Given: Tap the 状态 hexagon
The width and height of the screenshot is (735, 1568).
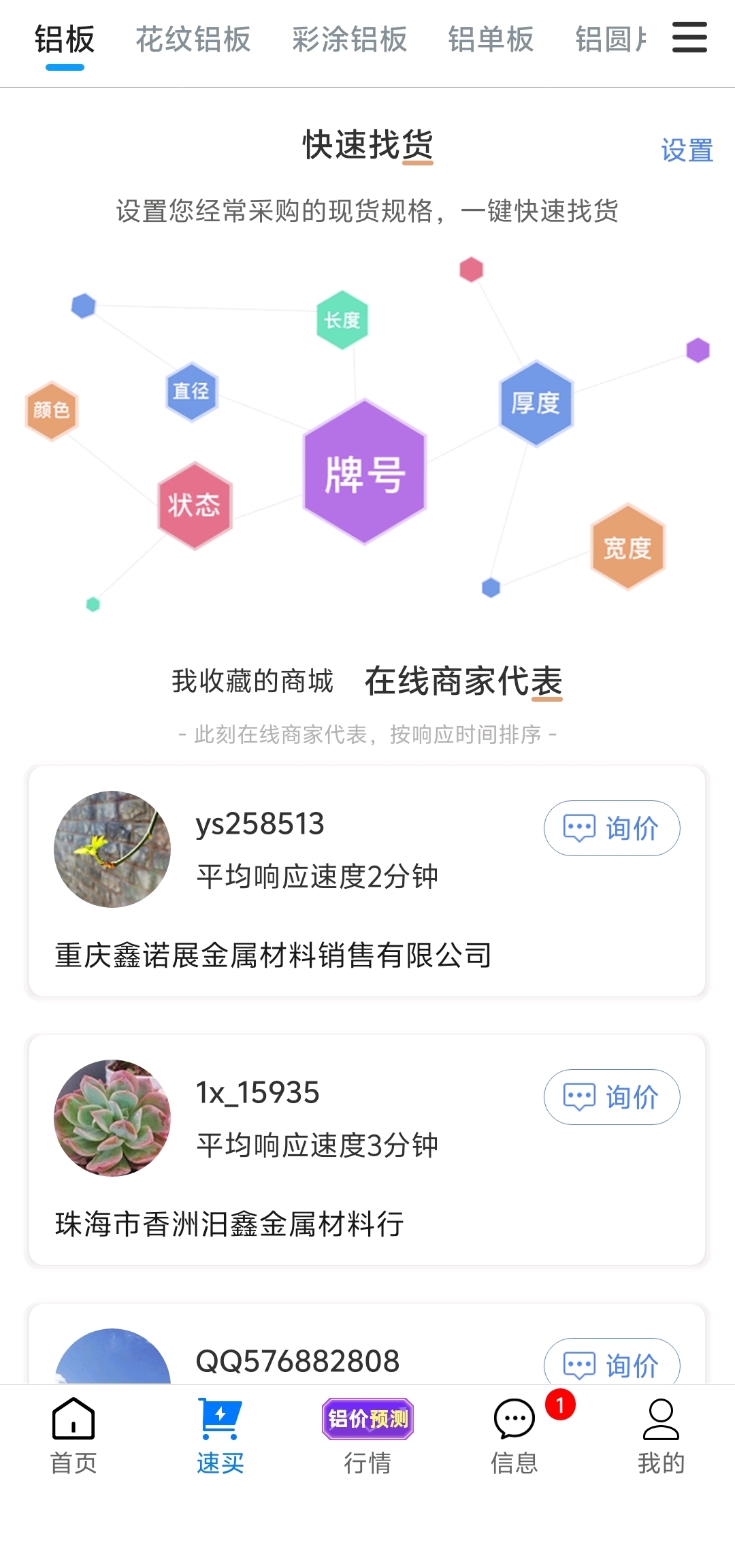Looking at the screenshot, I should click(x=195, y=505).
